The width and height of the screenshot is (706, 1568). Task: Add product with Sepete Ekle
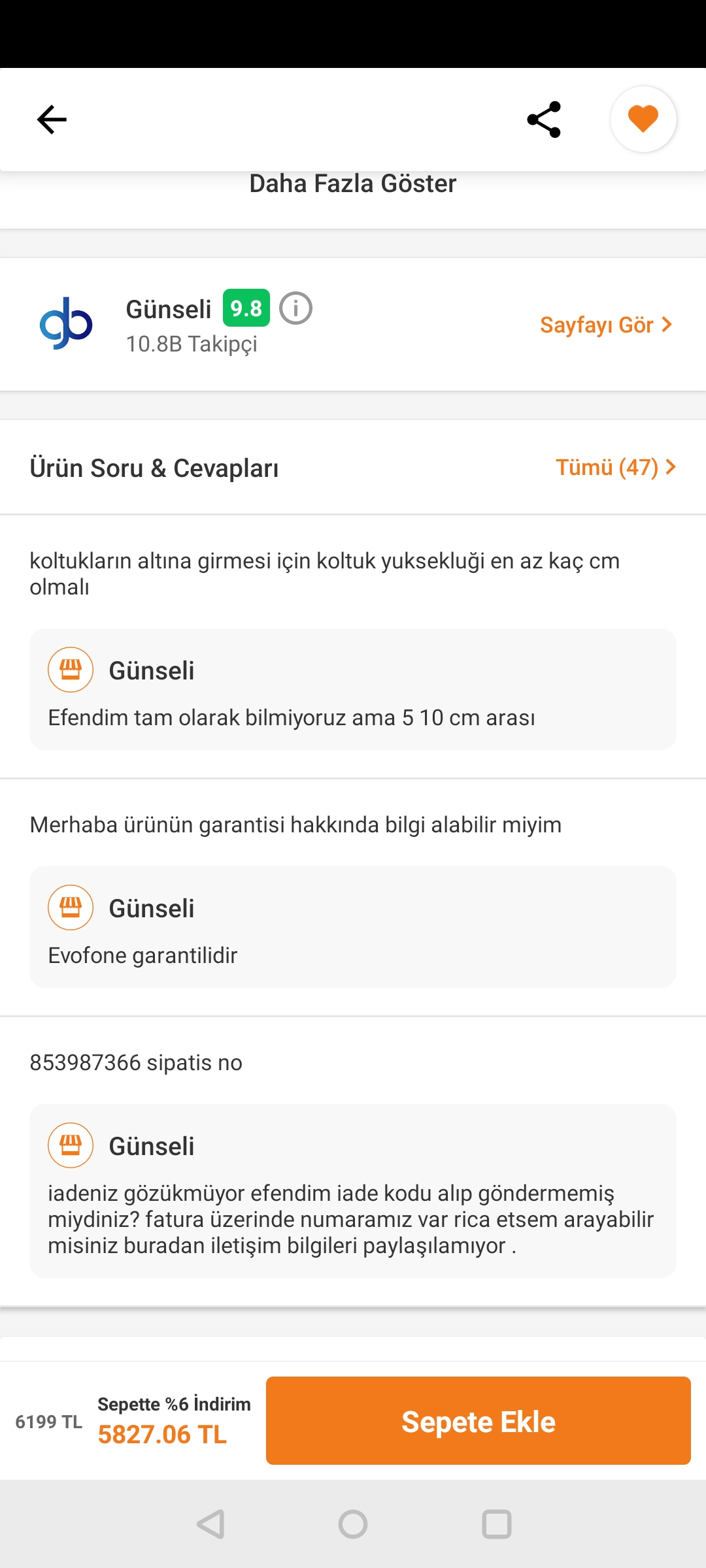click(x=479, y=1420)
